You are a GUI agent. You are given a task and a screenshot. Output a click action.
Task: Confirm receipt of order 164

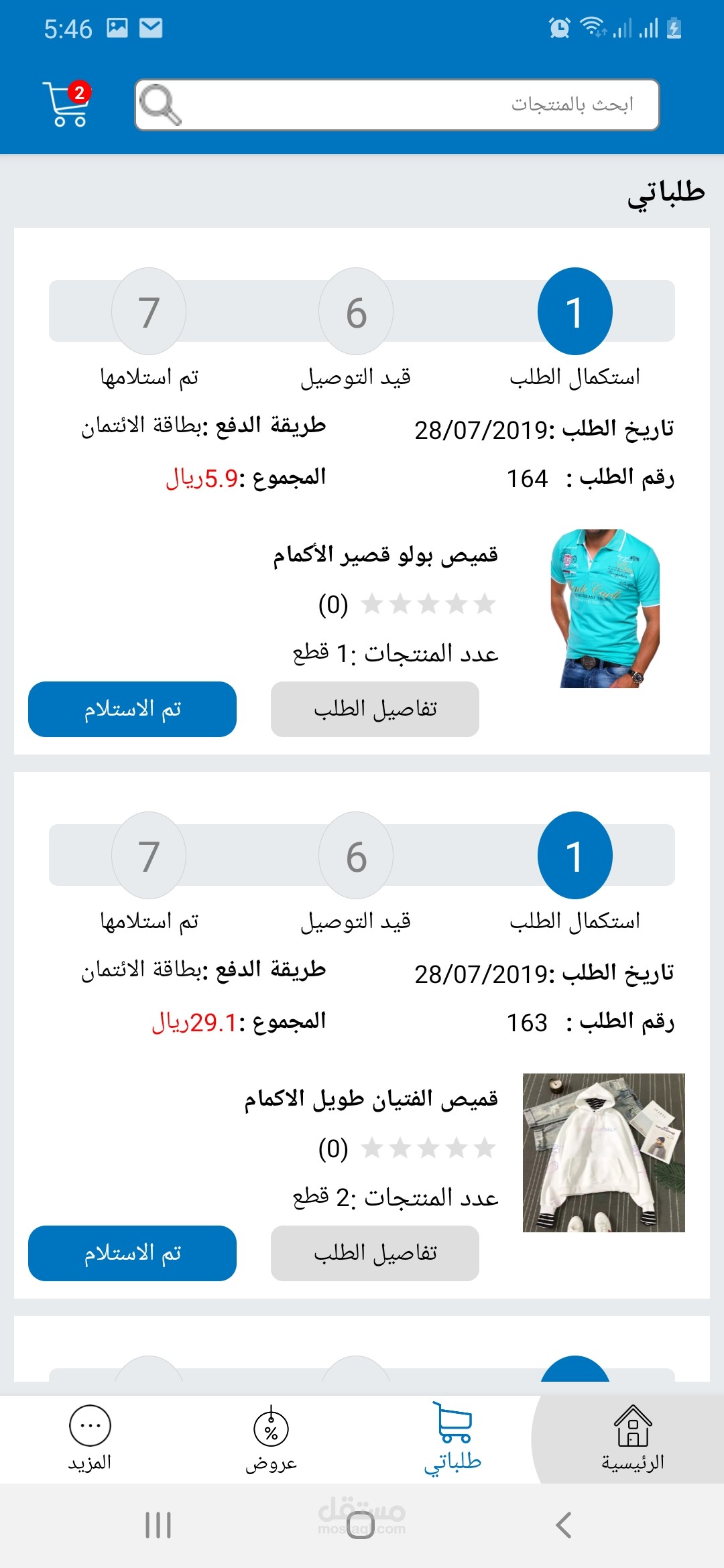132,709
